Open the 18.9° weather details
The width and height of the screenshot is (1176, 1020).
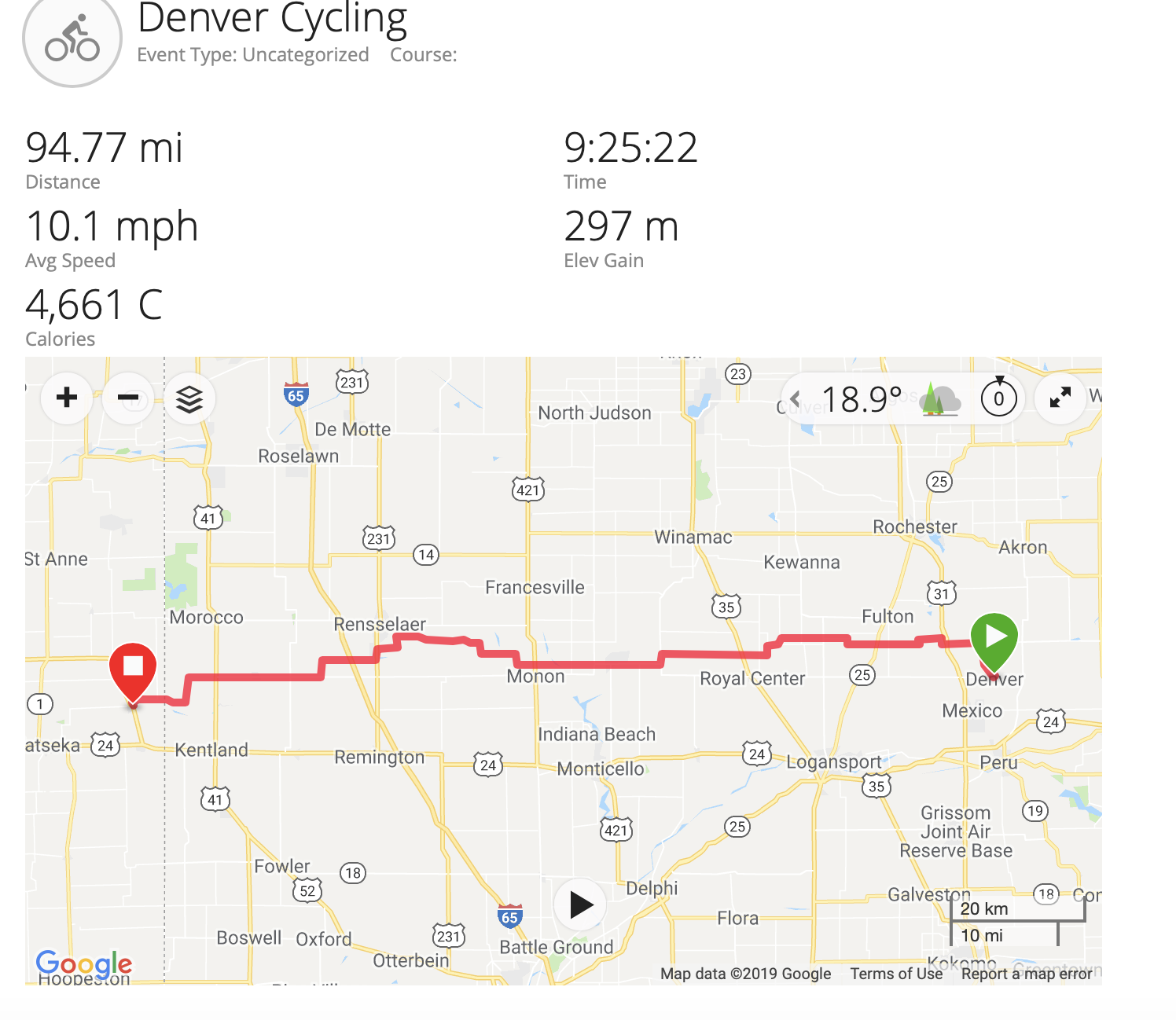(x=862, y=399)
